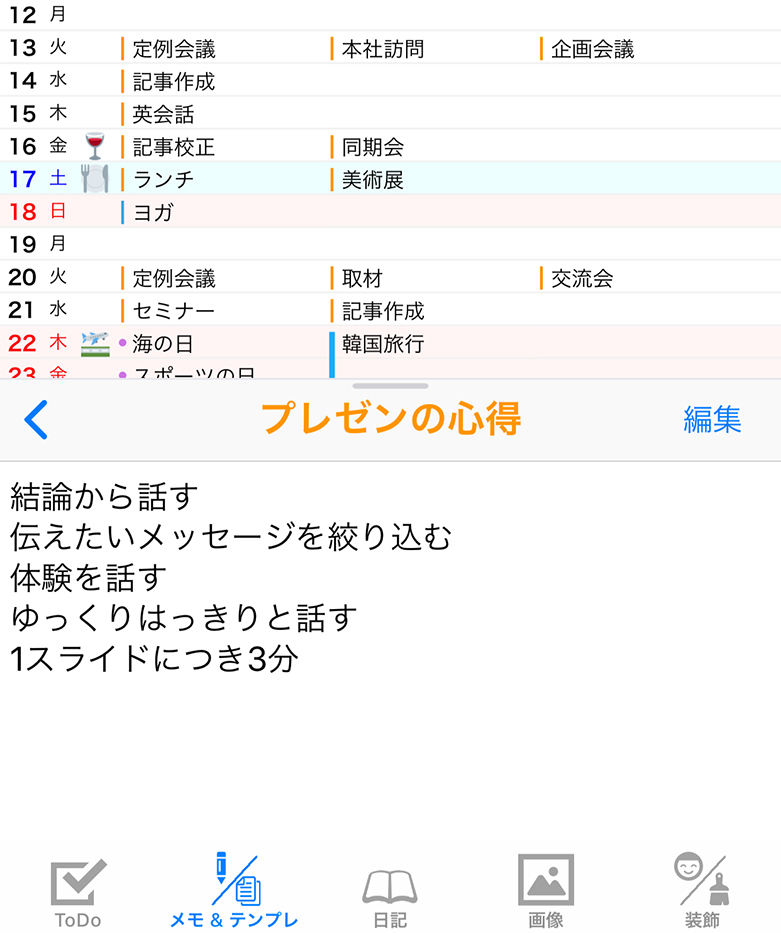Switch to the 日記 (diary) tab
The image size is (781, 933).
coord(390,886)
